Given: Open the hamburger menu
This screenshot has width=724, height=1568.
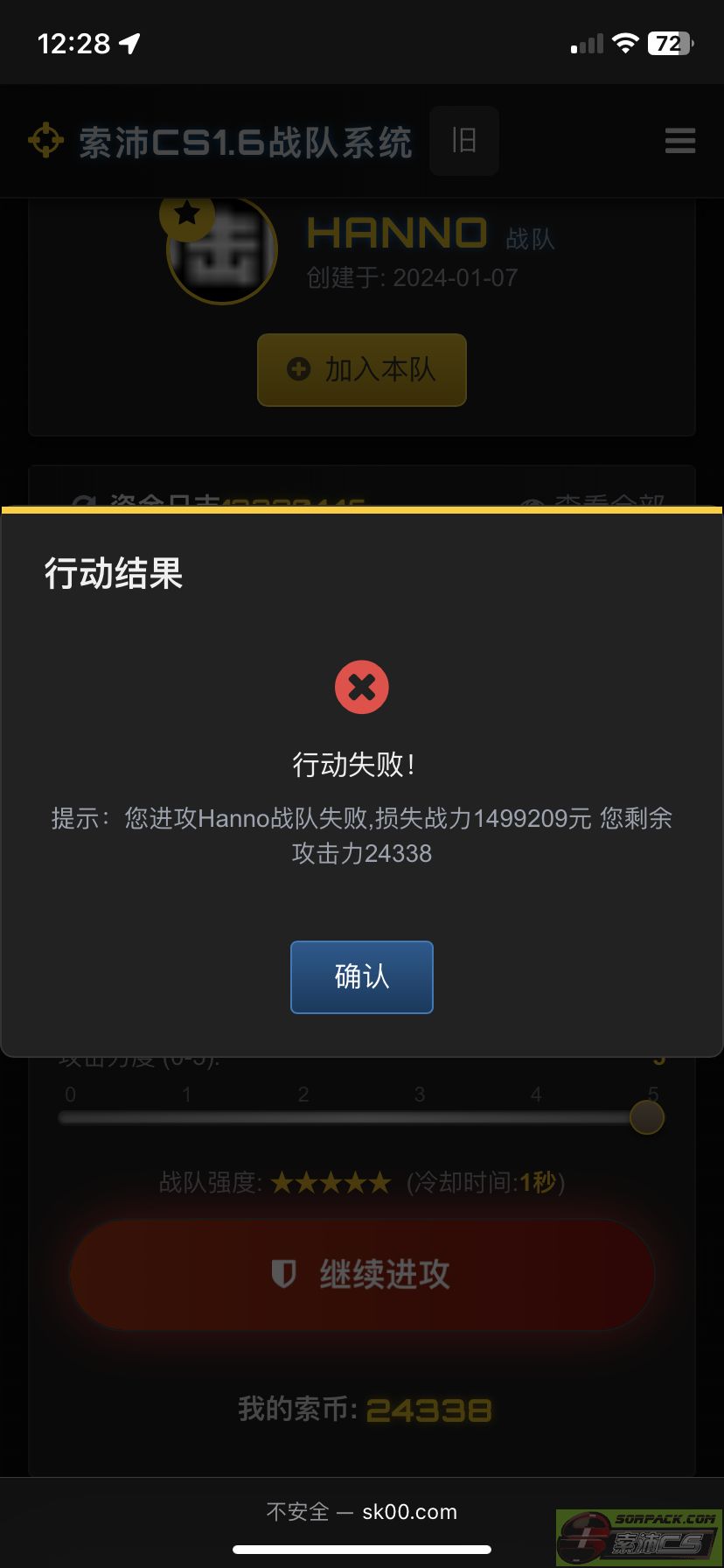Looking at the screenshot, I should [680, 141].
